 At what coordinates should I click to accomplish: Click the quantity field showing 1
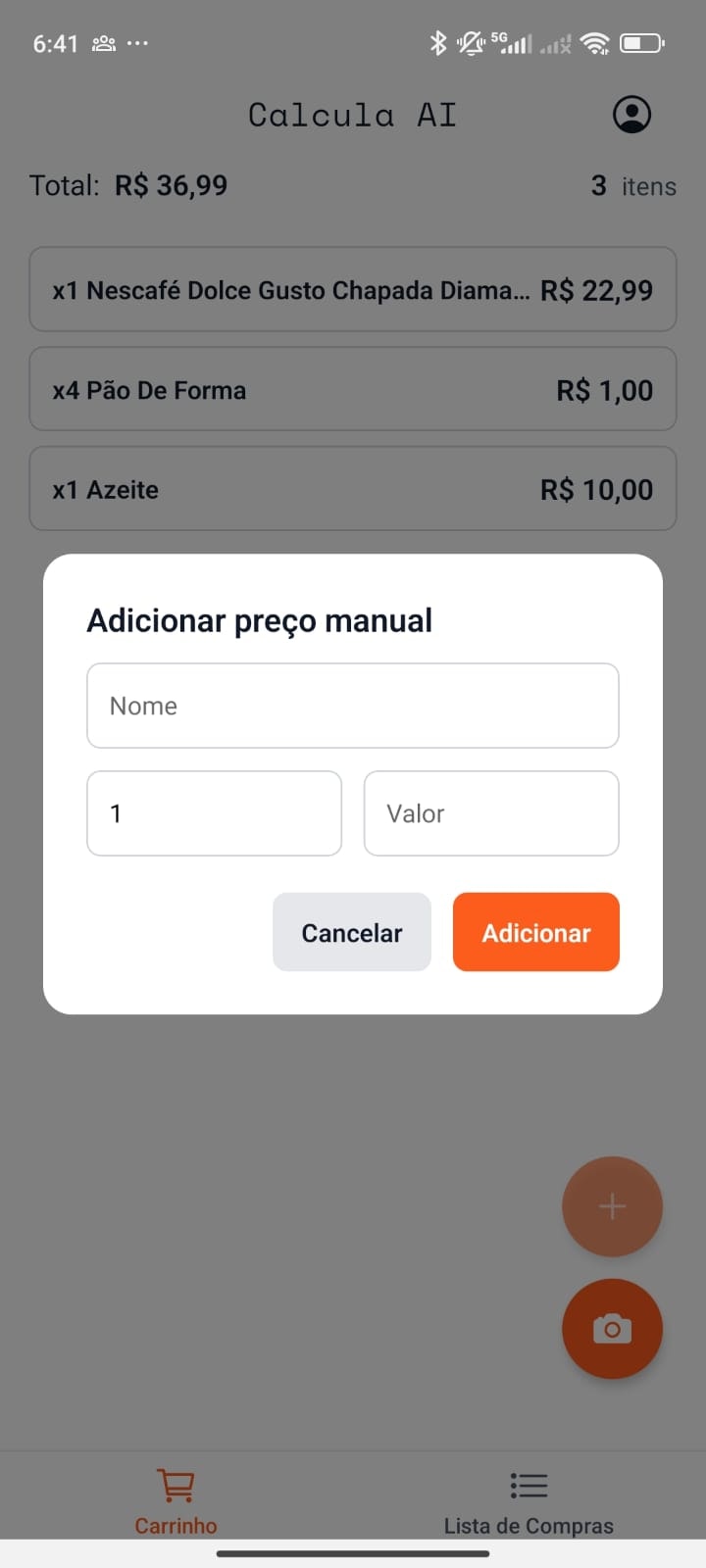pos(214,813)
